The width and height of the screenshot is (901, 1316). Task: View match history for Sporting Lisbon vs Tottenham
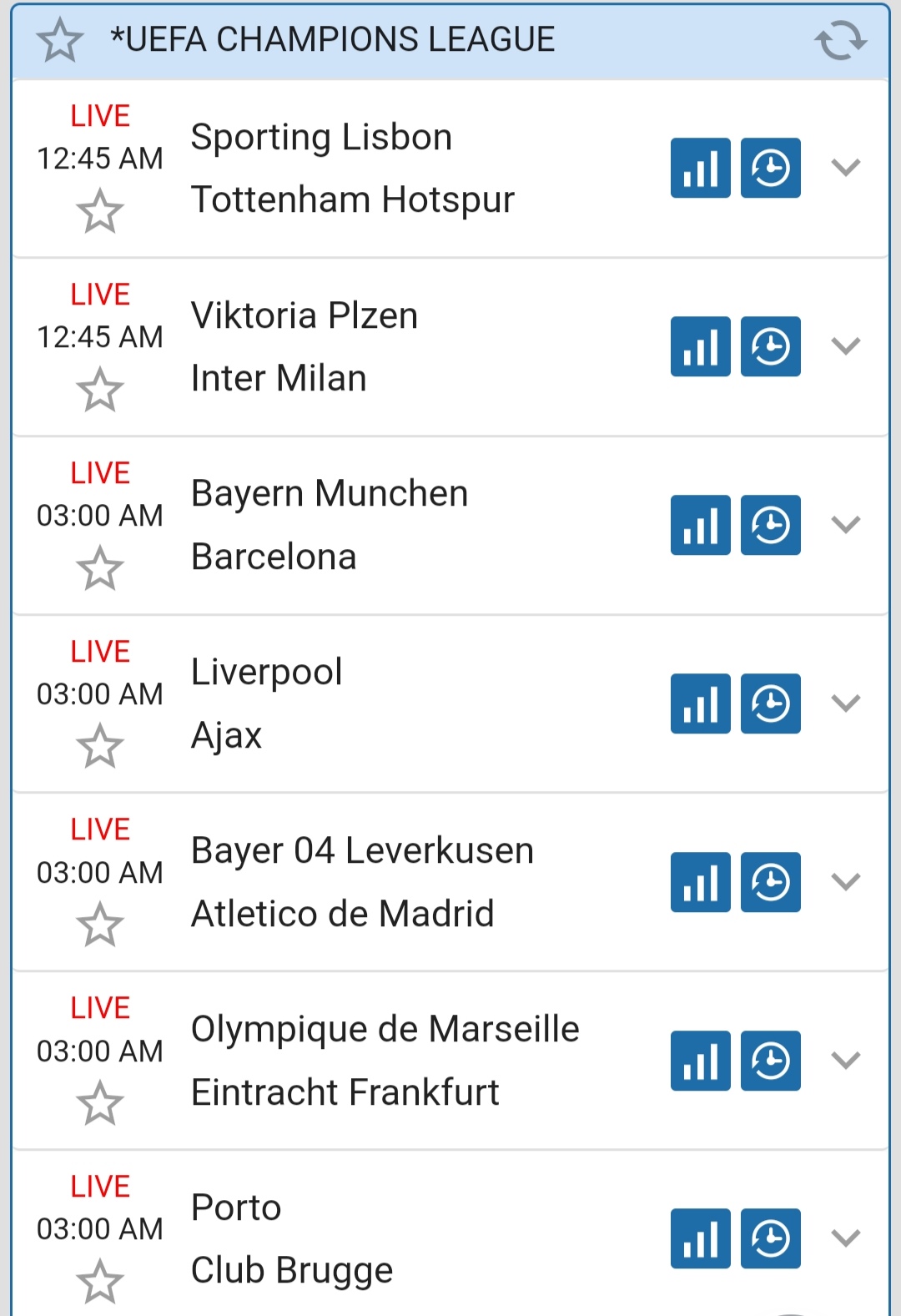coord(770,168)
